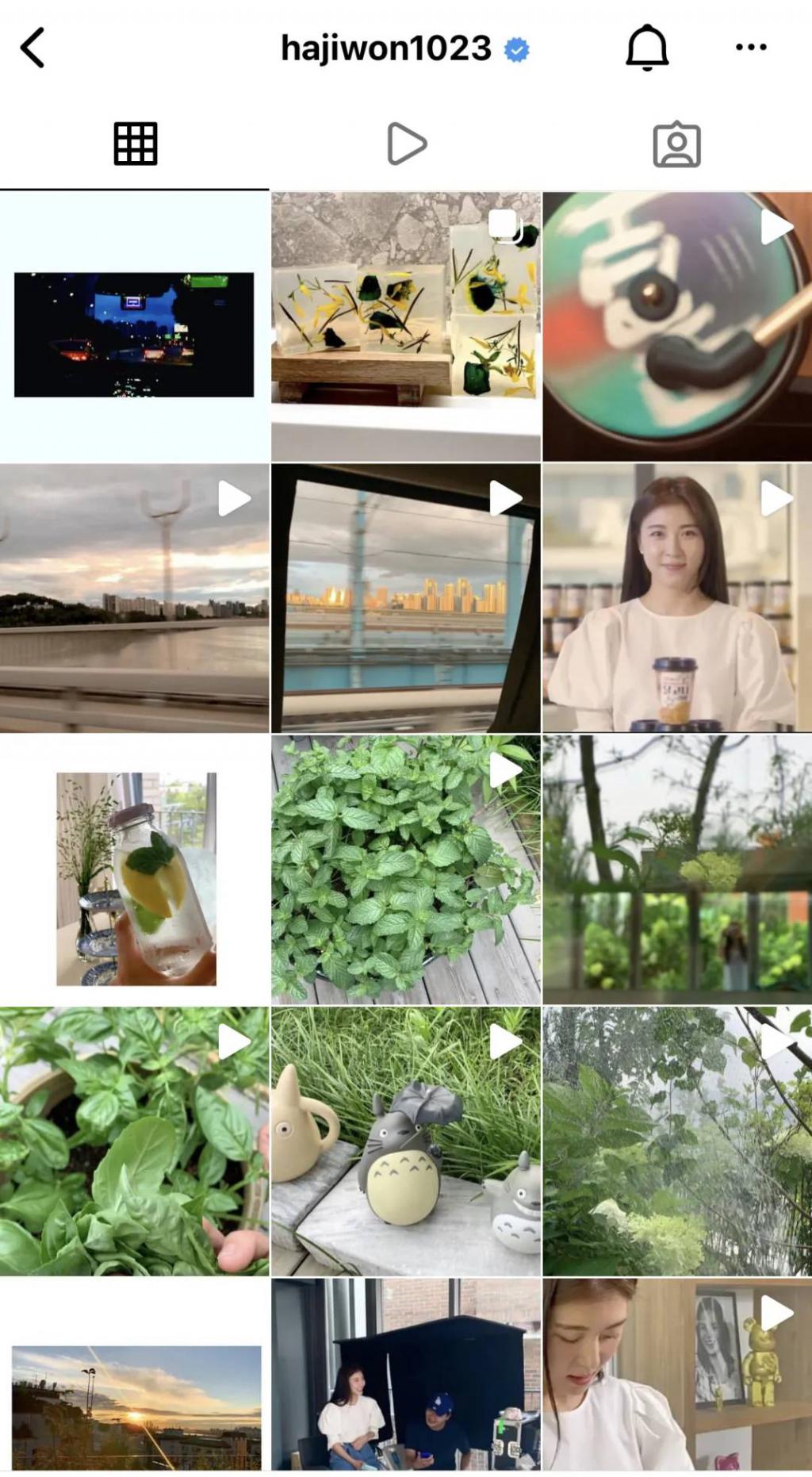Open the mint plant on deck video
This screenshot has height=1477, width=812.
(x=406, y=869)
